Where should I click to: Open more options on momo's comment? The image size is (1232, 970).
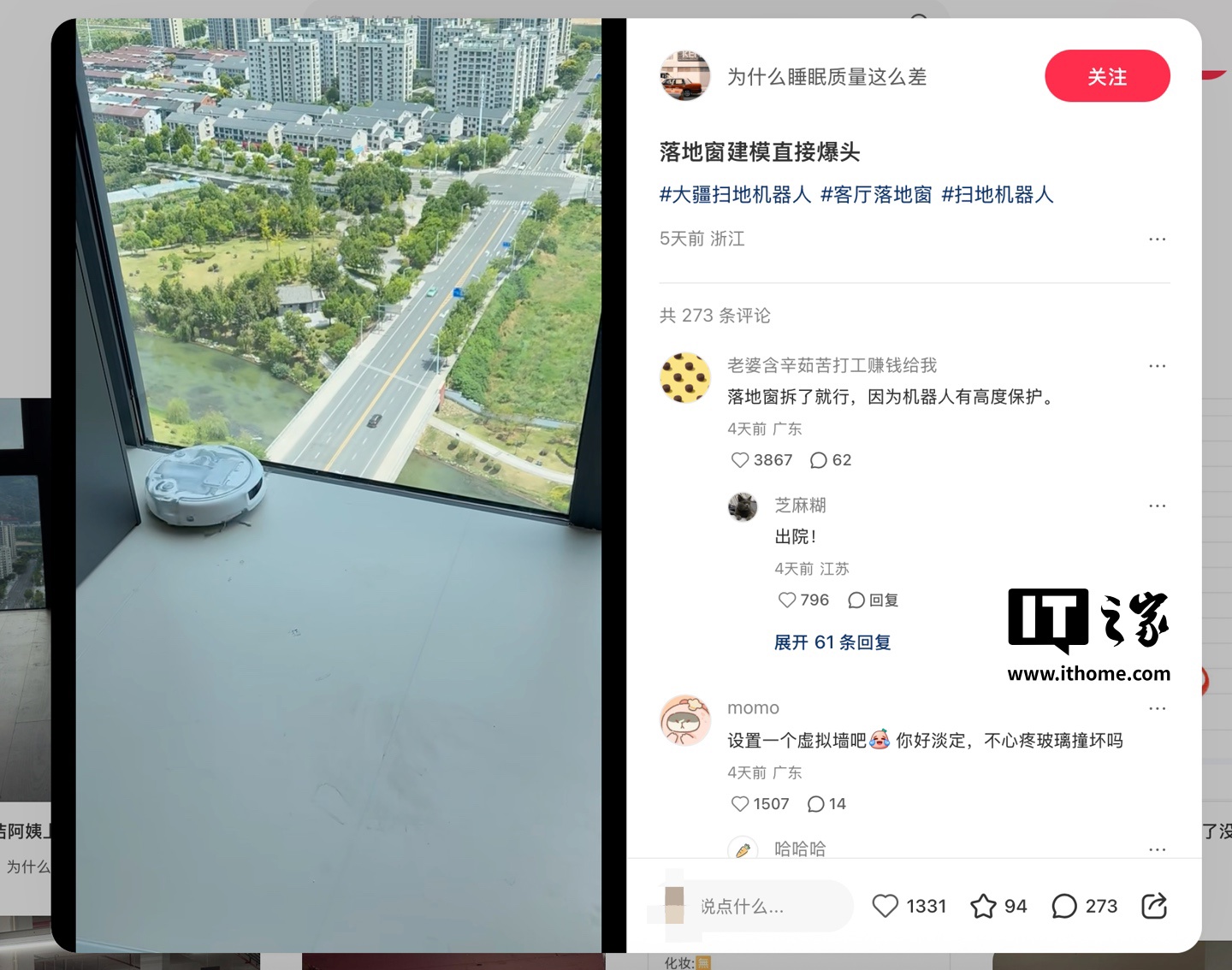[1157, 708]
